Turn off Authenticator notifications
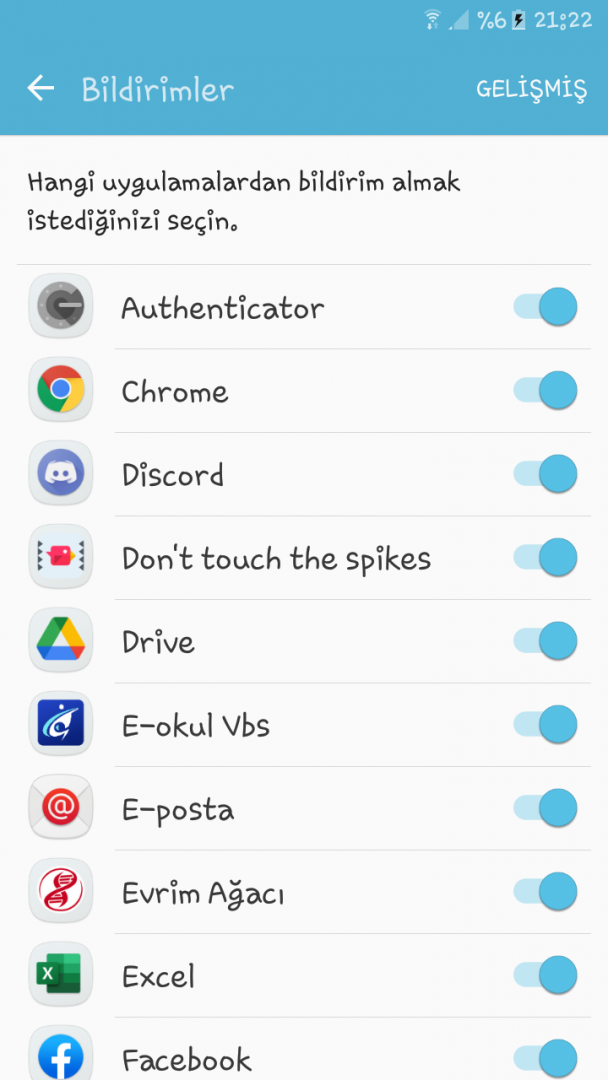 coord(546,307)
